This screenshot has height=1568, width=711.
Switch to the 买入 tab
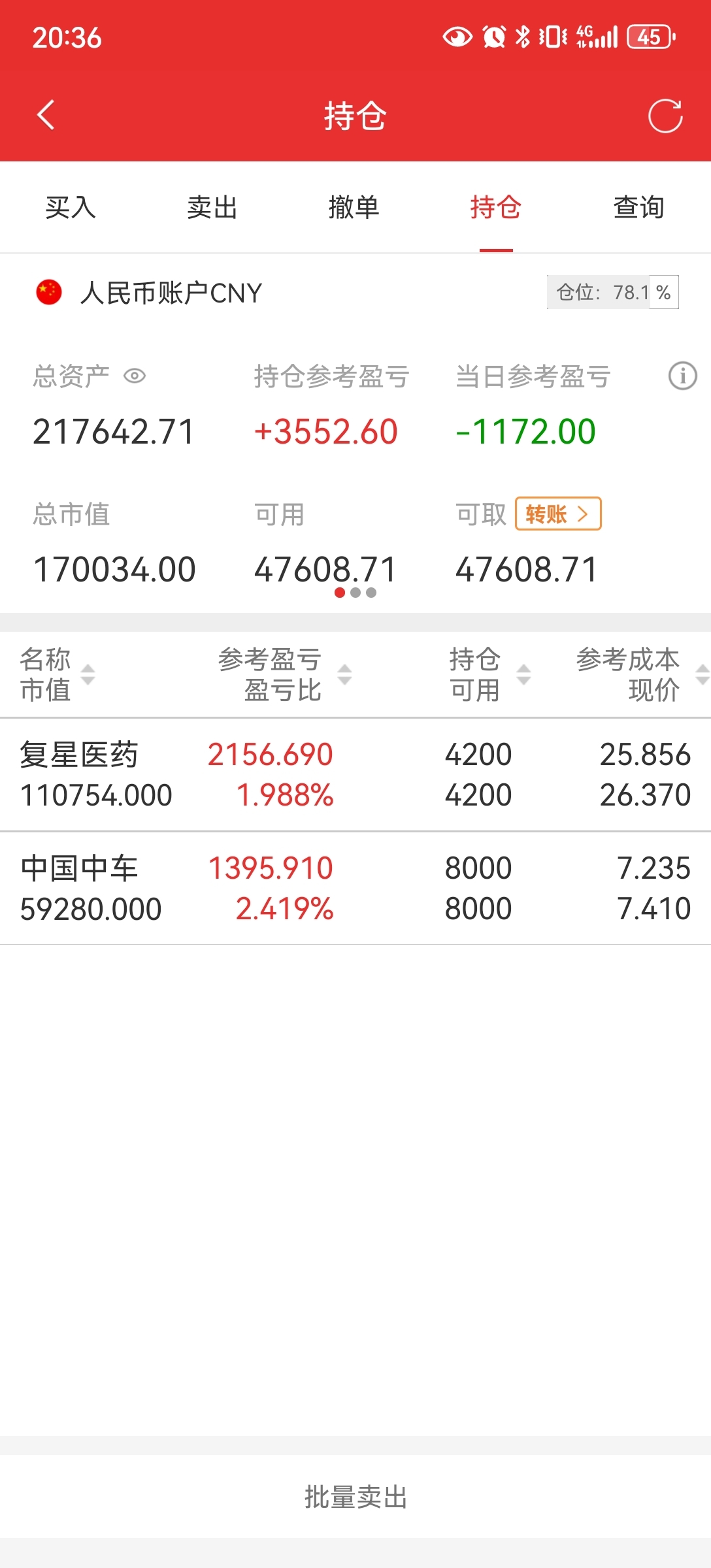pyautogui.click(x=71, y=208)
